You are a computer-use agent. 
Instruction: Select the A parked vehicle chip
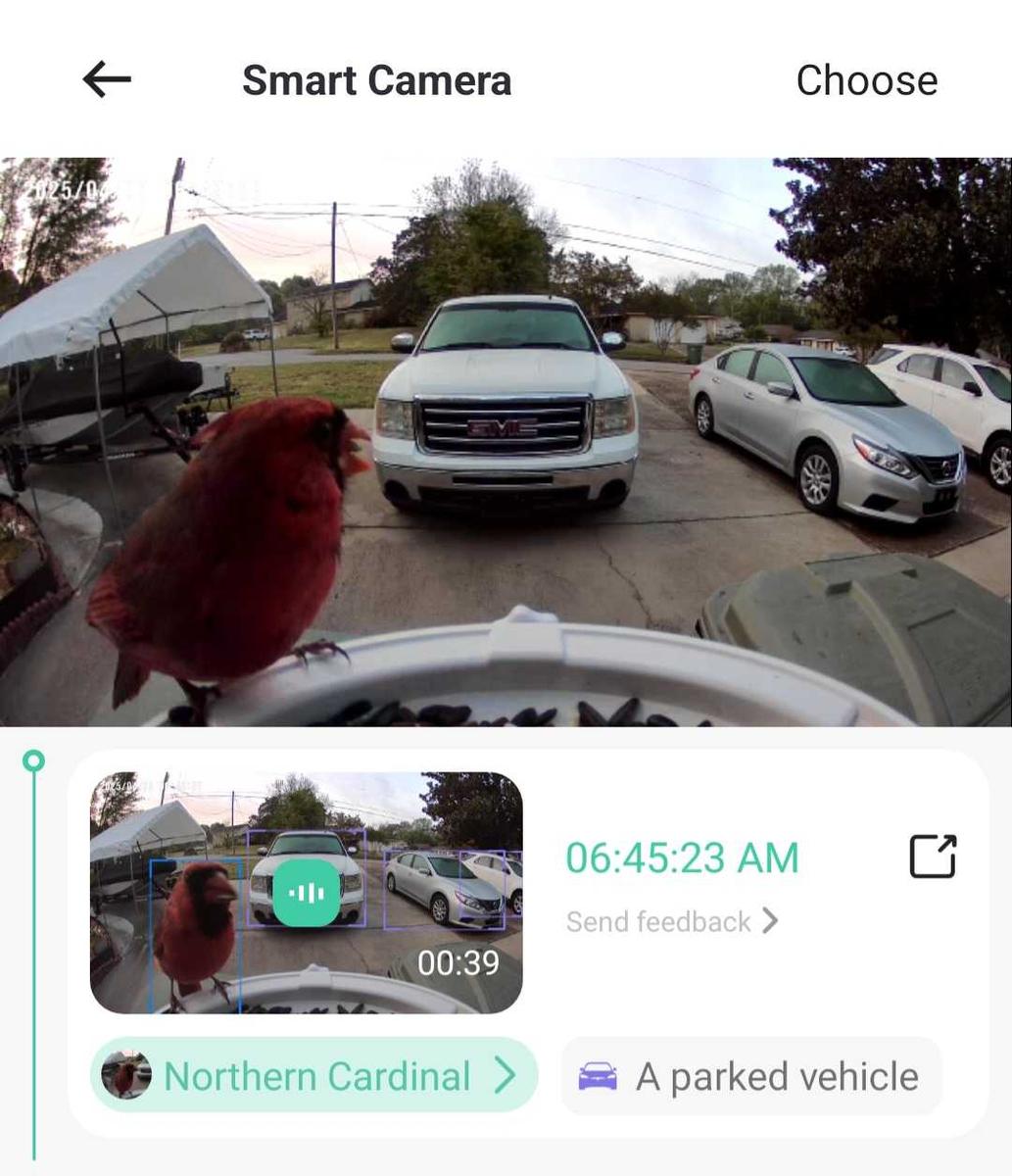tap(750, 1076)
